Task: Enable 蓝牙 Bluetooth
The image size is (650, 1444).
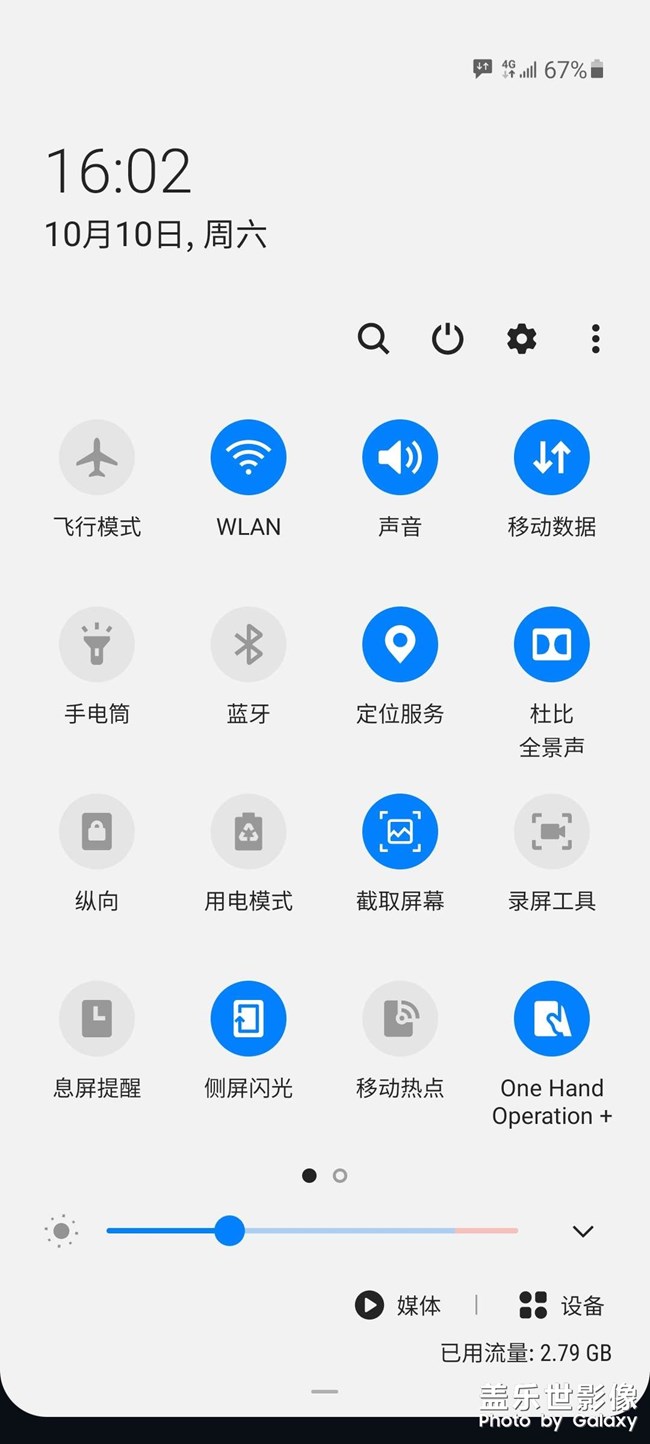Action: (x=248, y=645)
